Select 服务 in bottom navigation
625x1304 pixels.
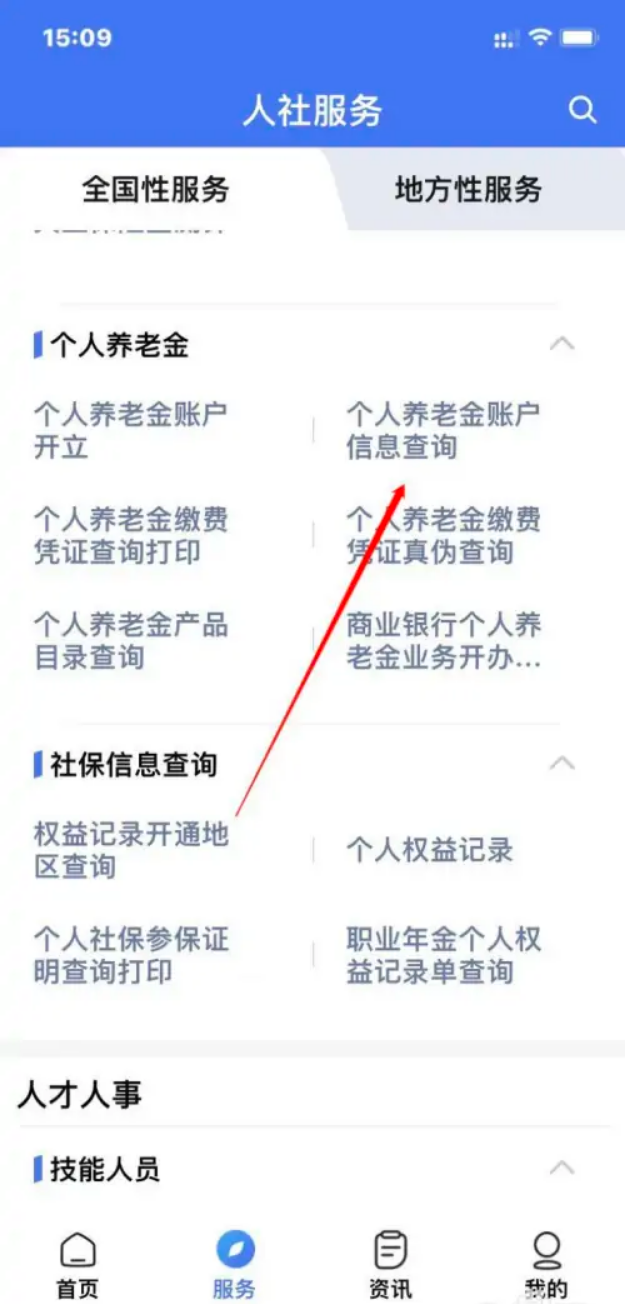[235, 1265]
